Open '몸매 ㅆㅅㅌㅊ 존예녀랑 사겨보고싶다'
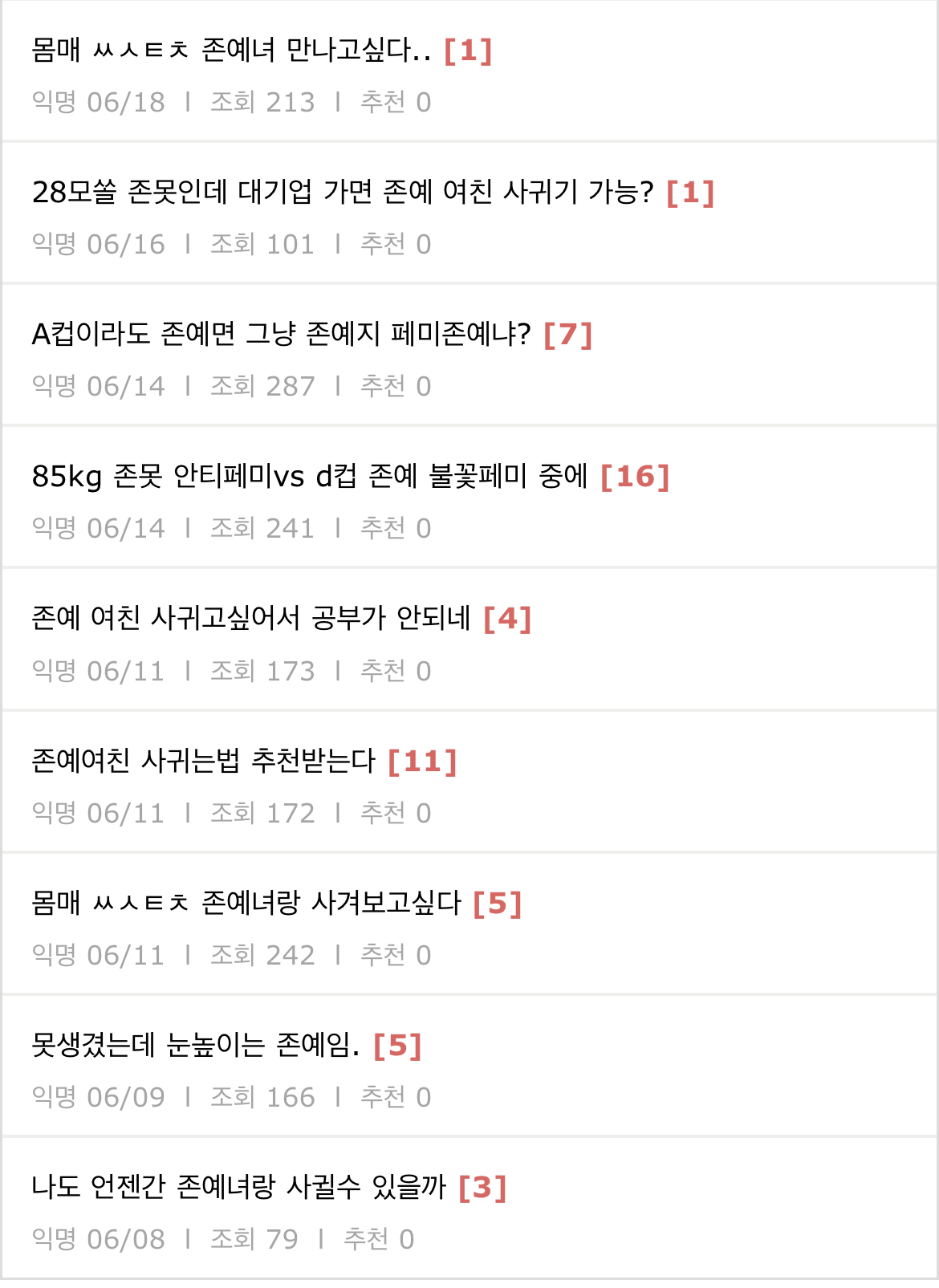939x1288 pixels. [246, 903]
